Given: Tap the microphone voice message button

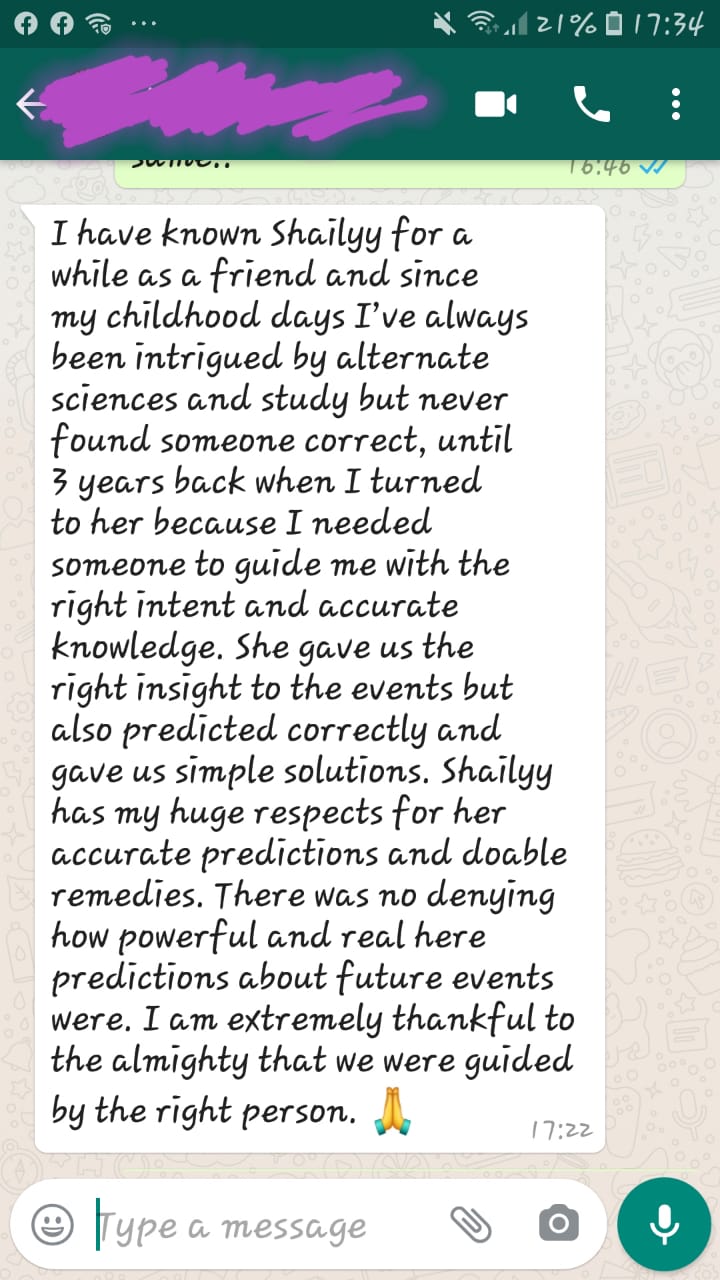Looking at the screenshot, I should click(663, 1223).
